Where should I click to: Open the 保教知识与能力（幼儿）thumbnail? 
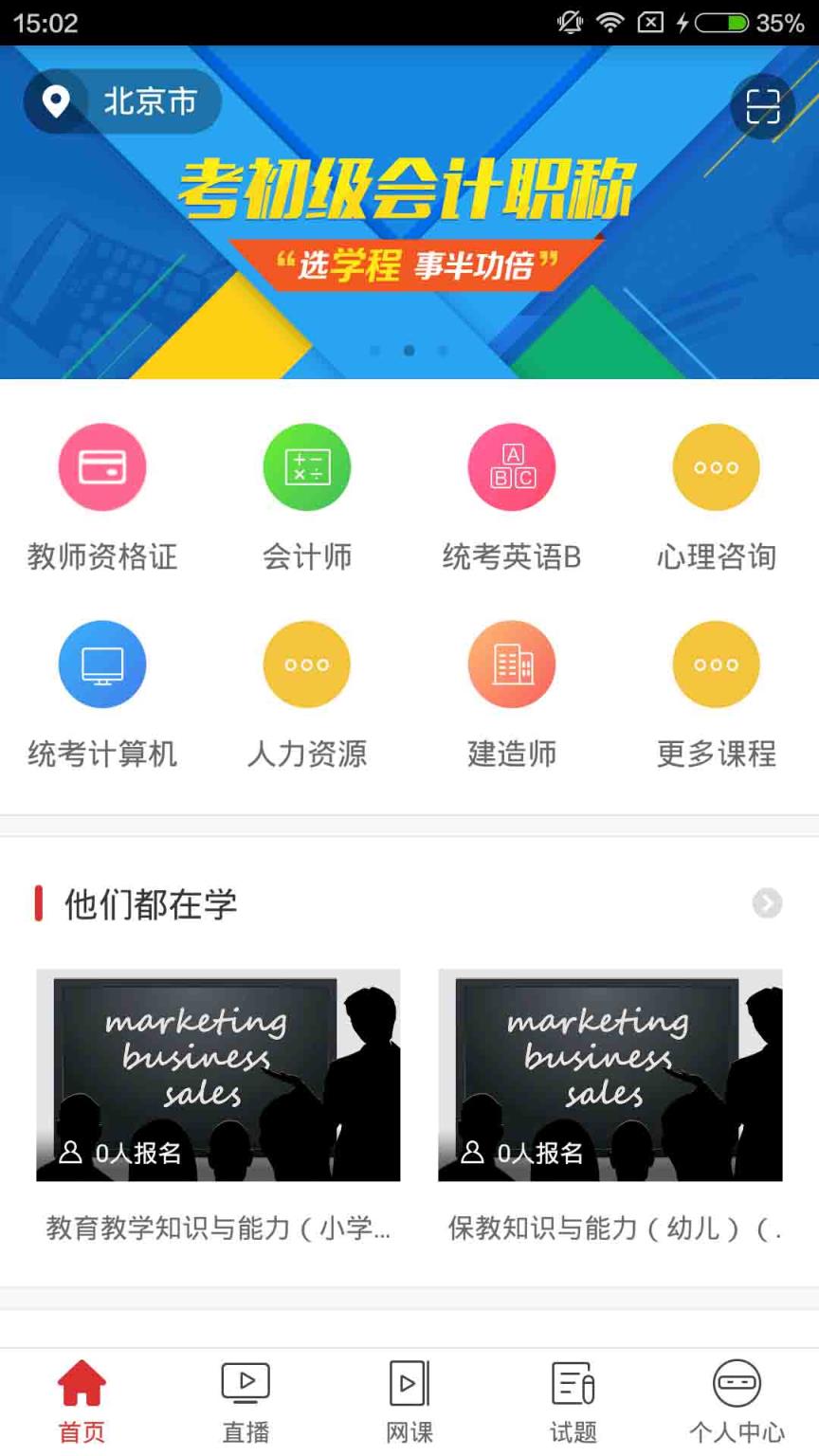coord(610,1077)
